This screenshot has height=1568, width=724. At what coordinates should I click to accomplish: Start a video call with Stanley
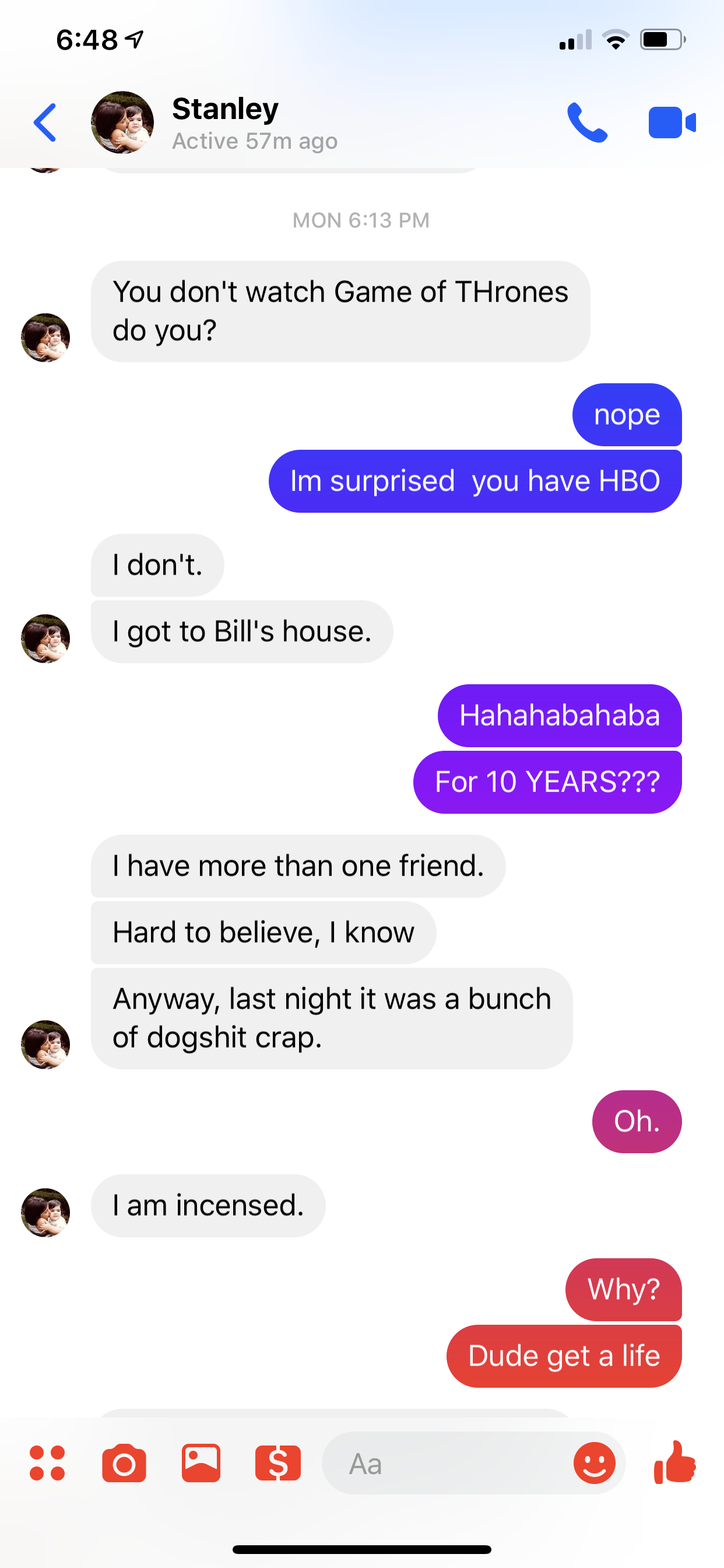671,123
